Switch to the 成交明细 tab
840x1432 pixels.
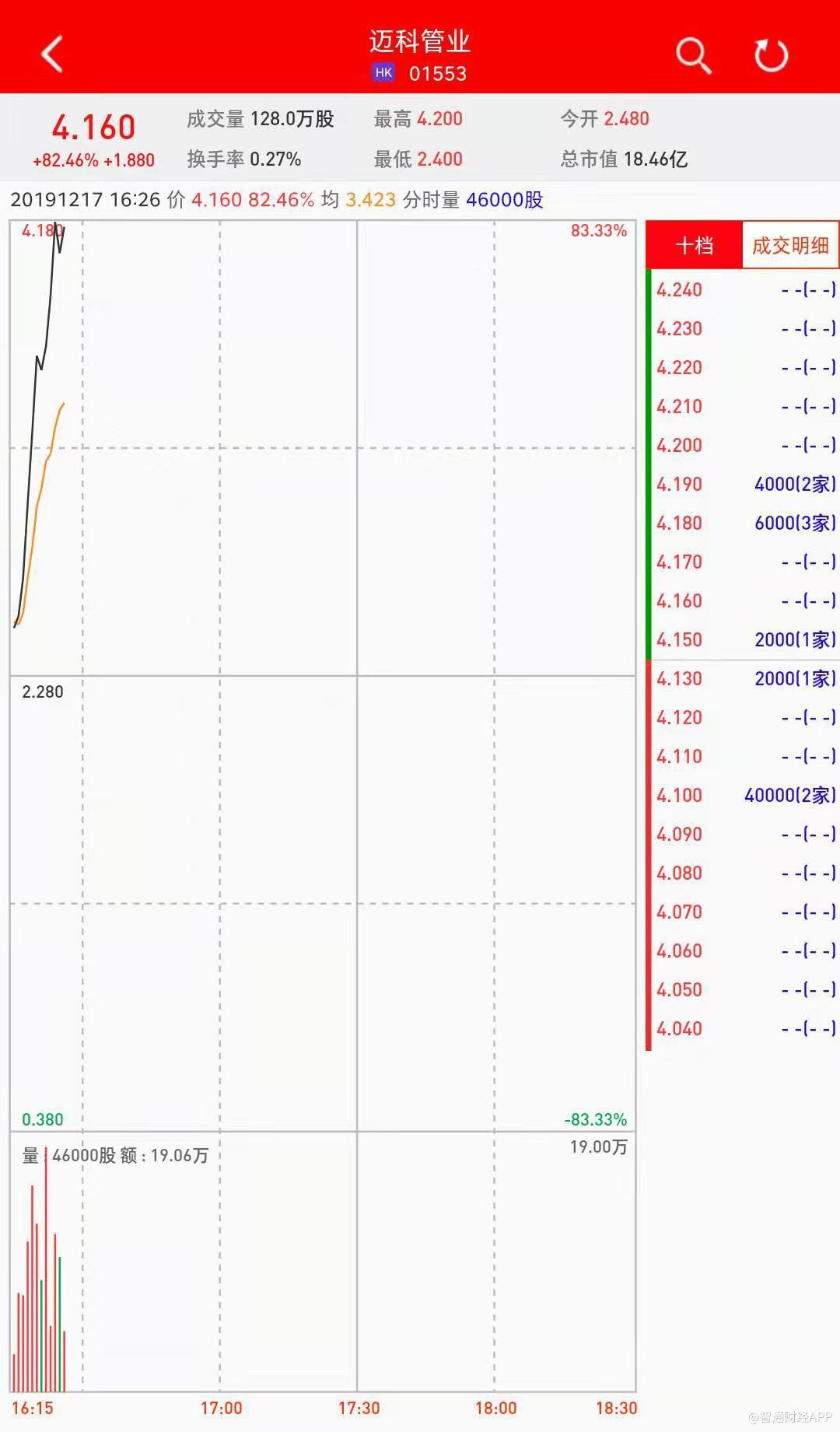point(790,246)
